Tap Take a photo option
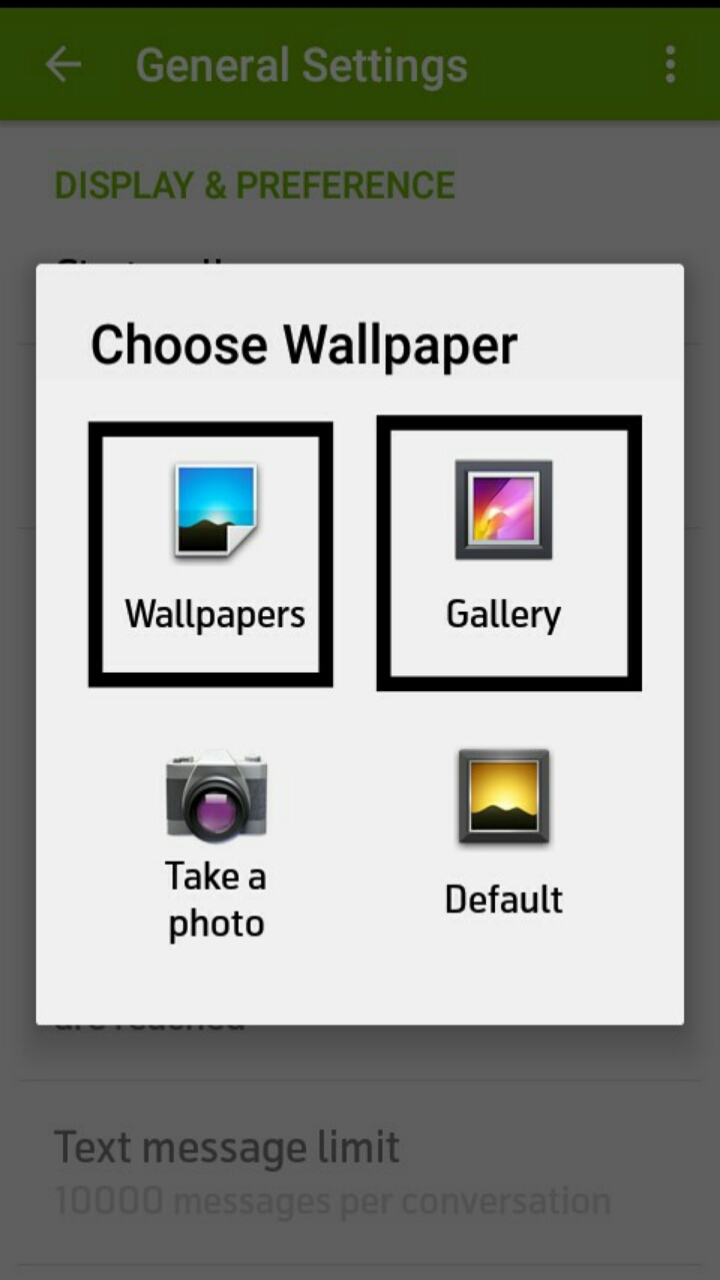720x1280 pixels. [x=216, y=845]
